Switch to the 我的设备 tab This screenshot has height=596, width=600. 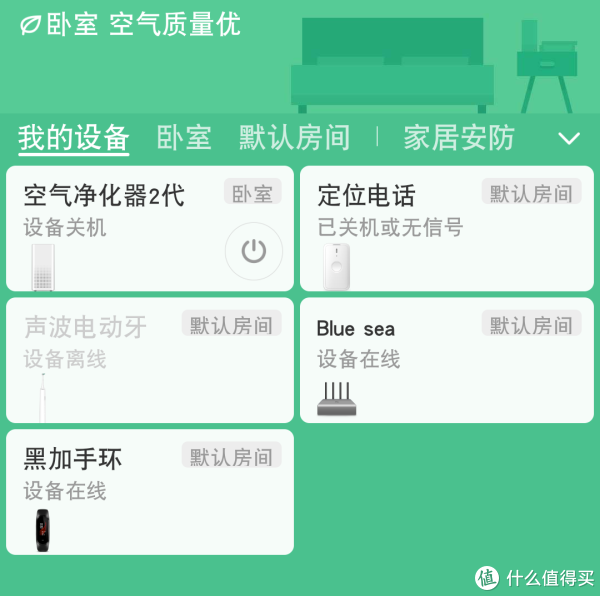click(73, 137)
